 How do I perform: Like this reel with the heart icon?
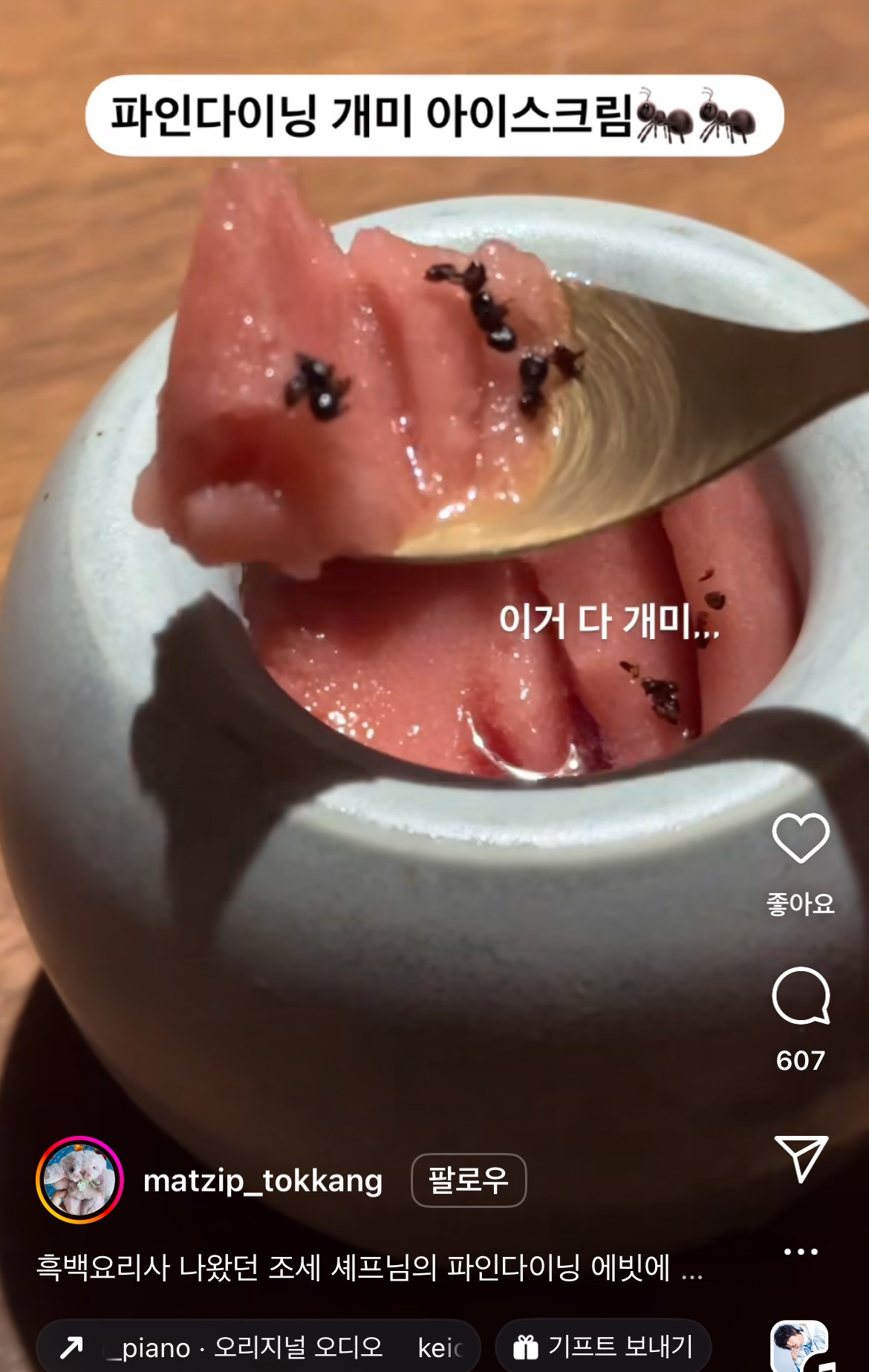(x=801, y=838)
